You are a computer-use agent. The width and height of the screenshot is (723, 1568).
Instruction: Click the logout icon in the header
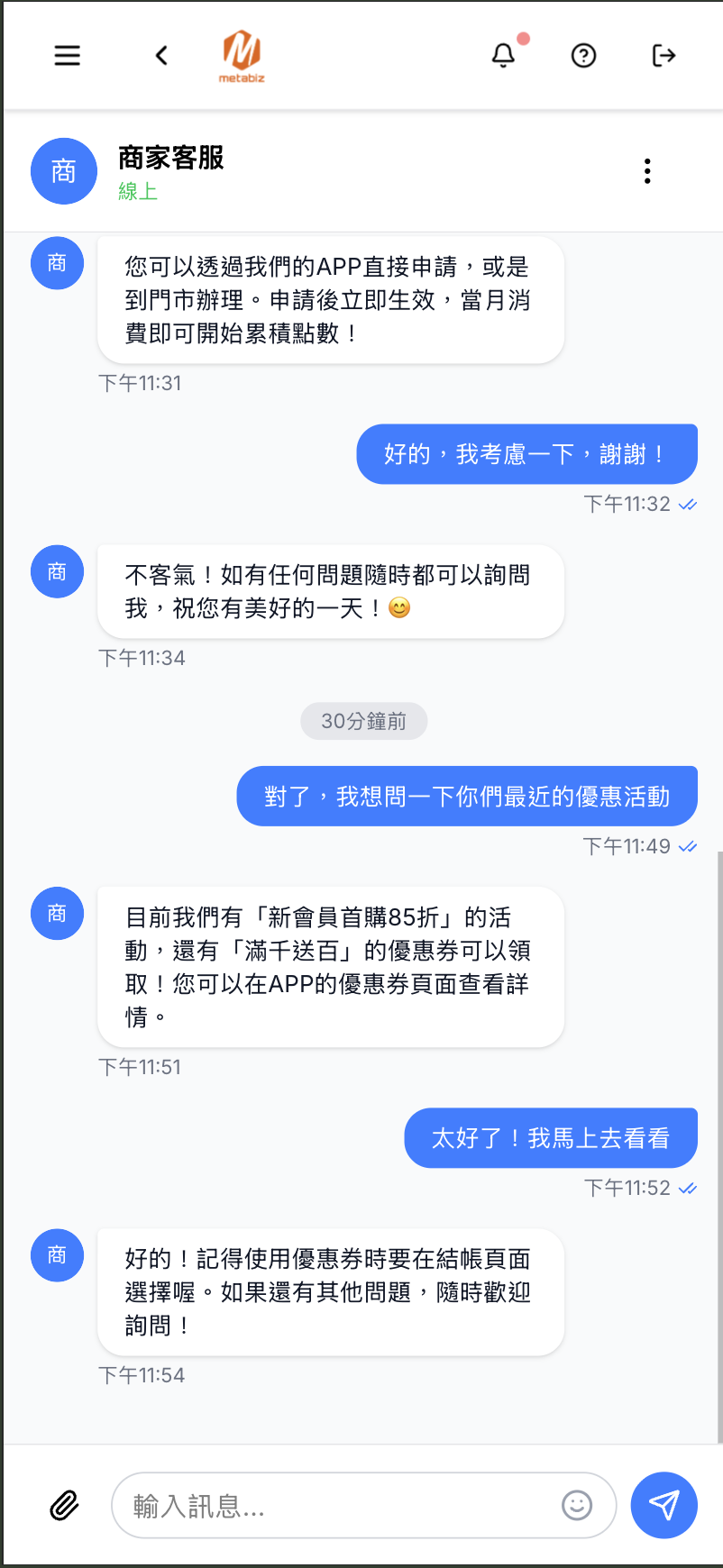tap(664, 55)
